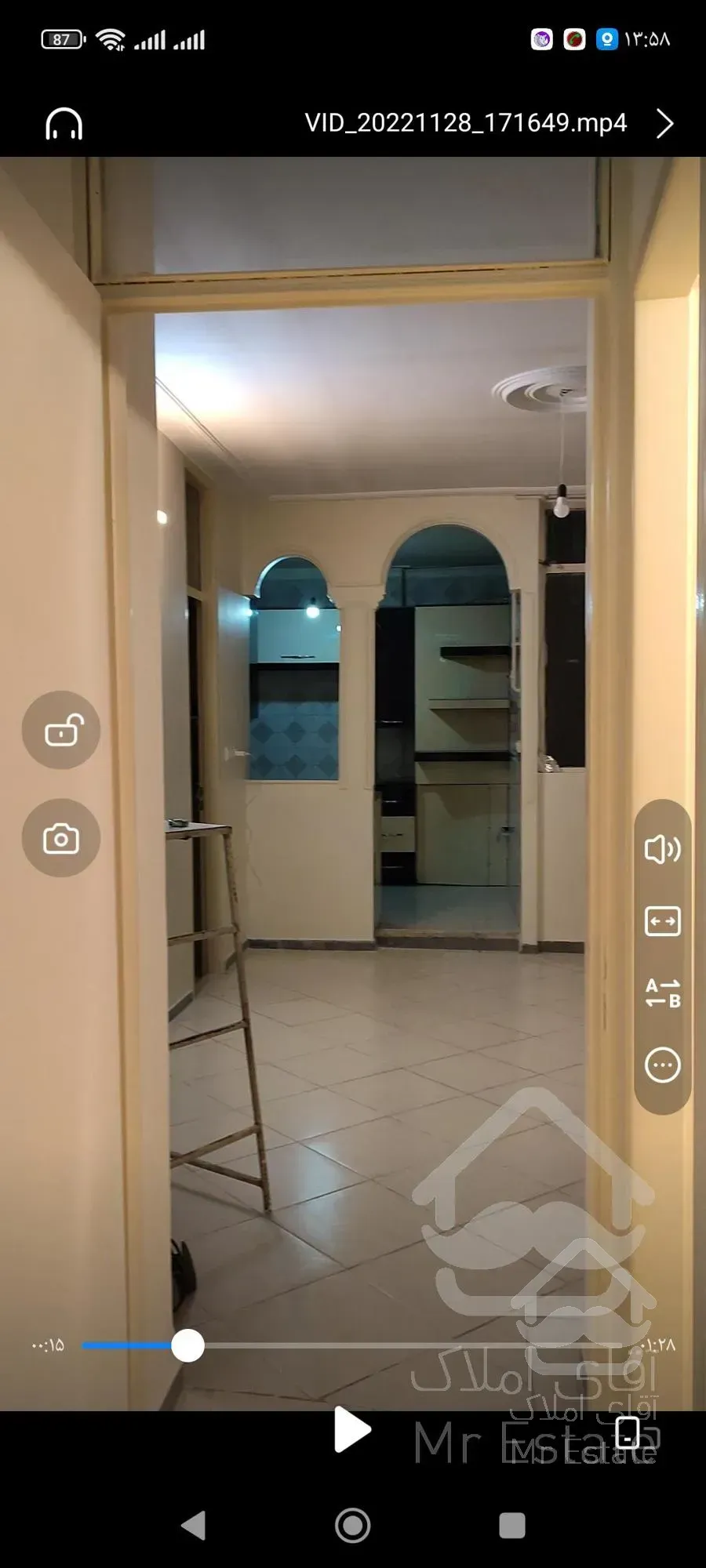Image resolution: width=706 pixels, height=1568 pixels.
Task: Open the arrow next to the video filename
Action: click(x=664, y=124)
